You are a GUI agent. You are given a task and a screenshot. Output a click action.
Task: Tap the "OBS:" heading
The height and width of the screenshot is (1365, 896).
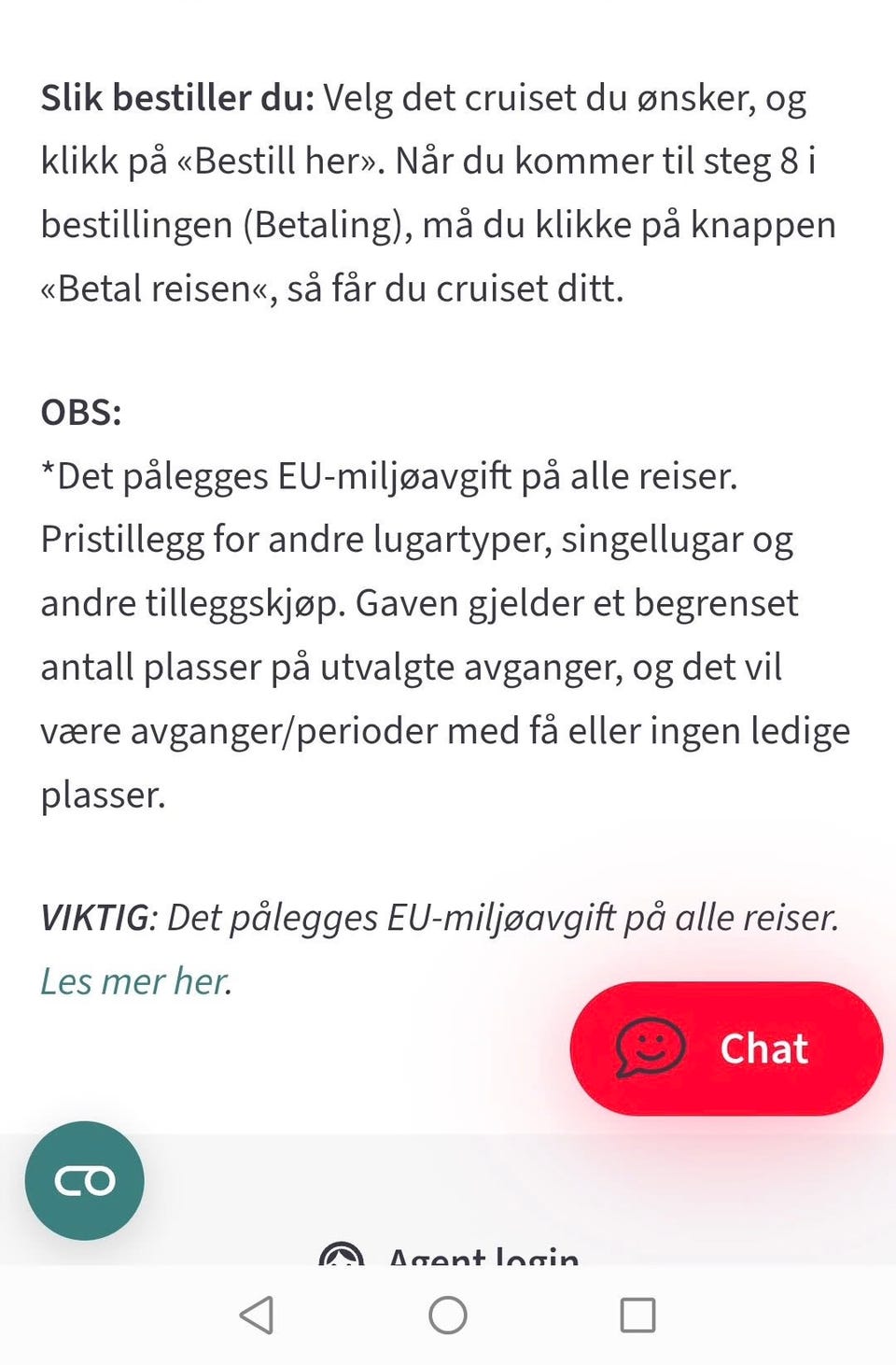(81, 411)
